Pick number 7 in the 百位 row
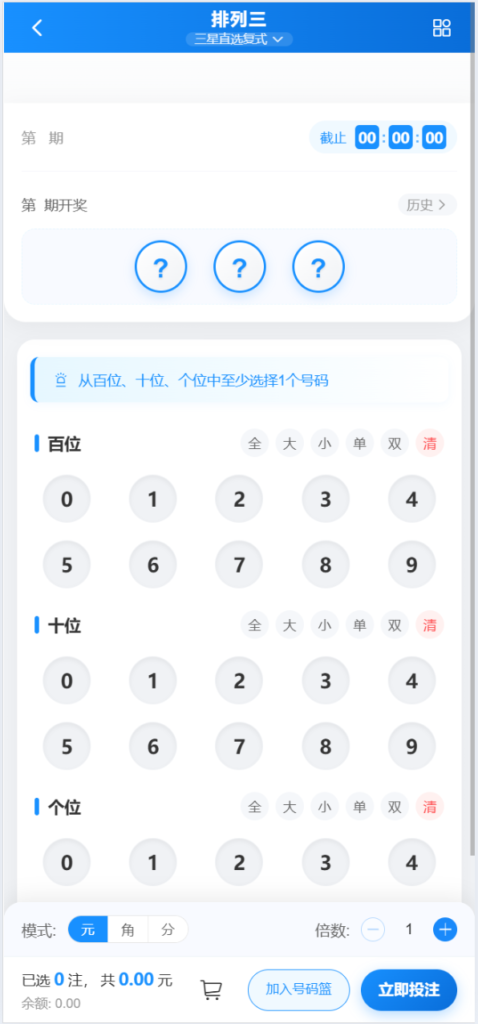 [x=239, y=564]
